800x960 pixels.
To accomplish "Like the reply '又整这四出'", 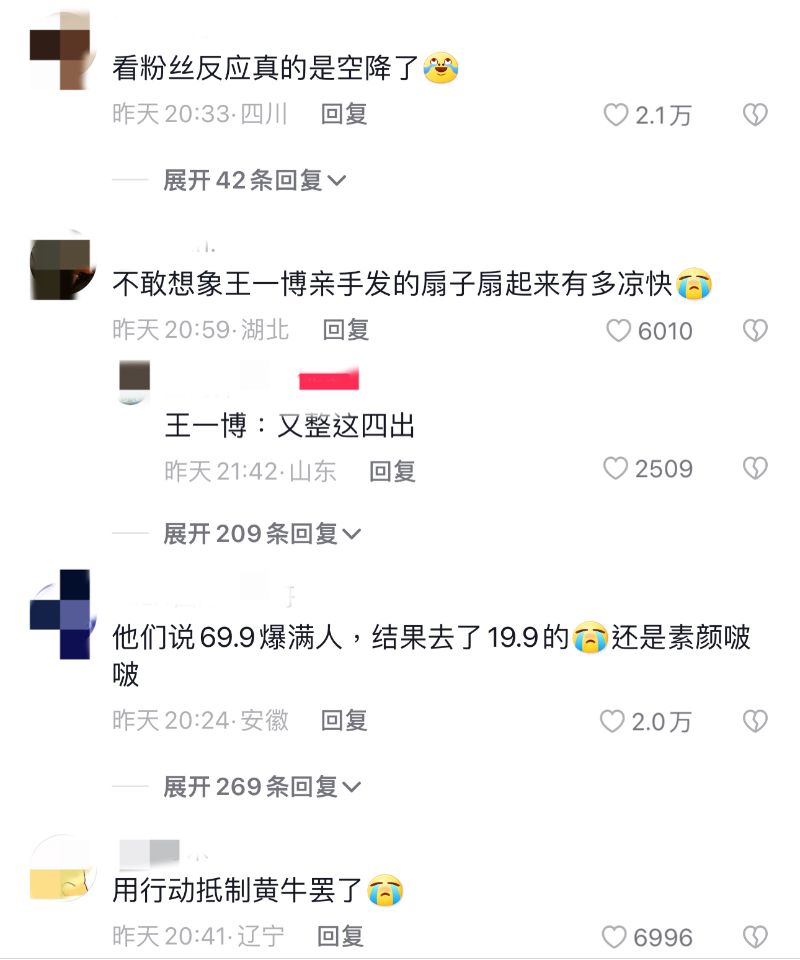I will coord(616,468).
